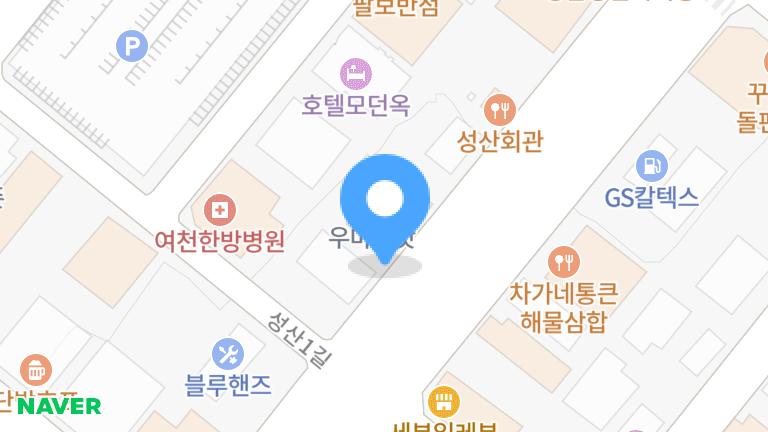Viewport: 768px width, 432px height.
Task: Open the GS칼텍스 gas station marker
Action: click(x=652, y=163)
